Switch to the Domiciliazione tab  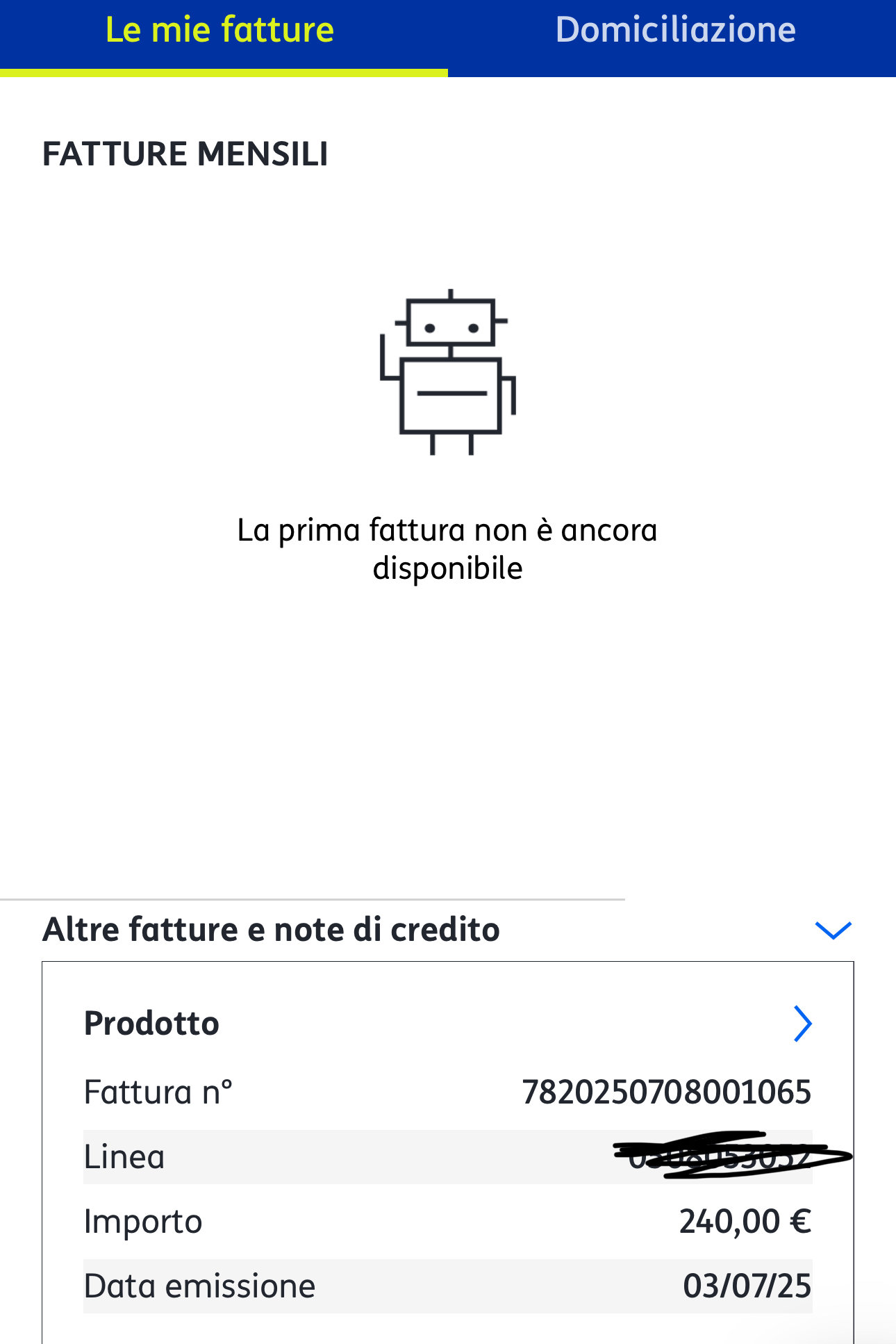[675, 31]
